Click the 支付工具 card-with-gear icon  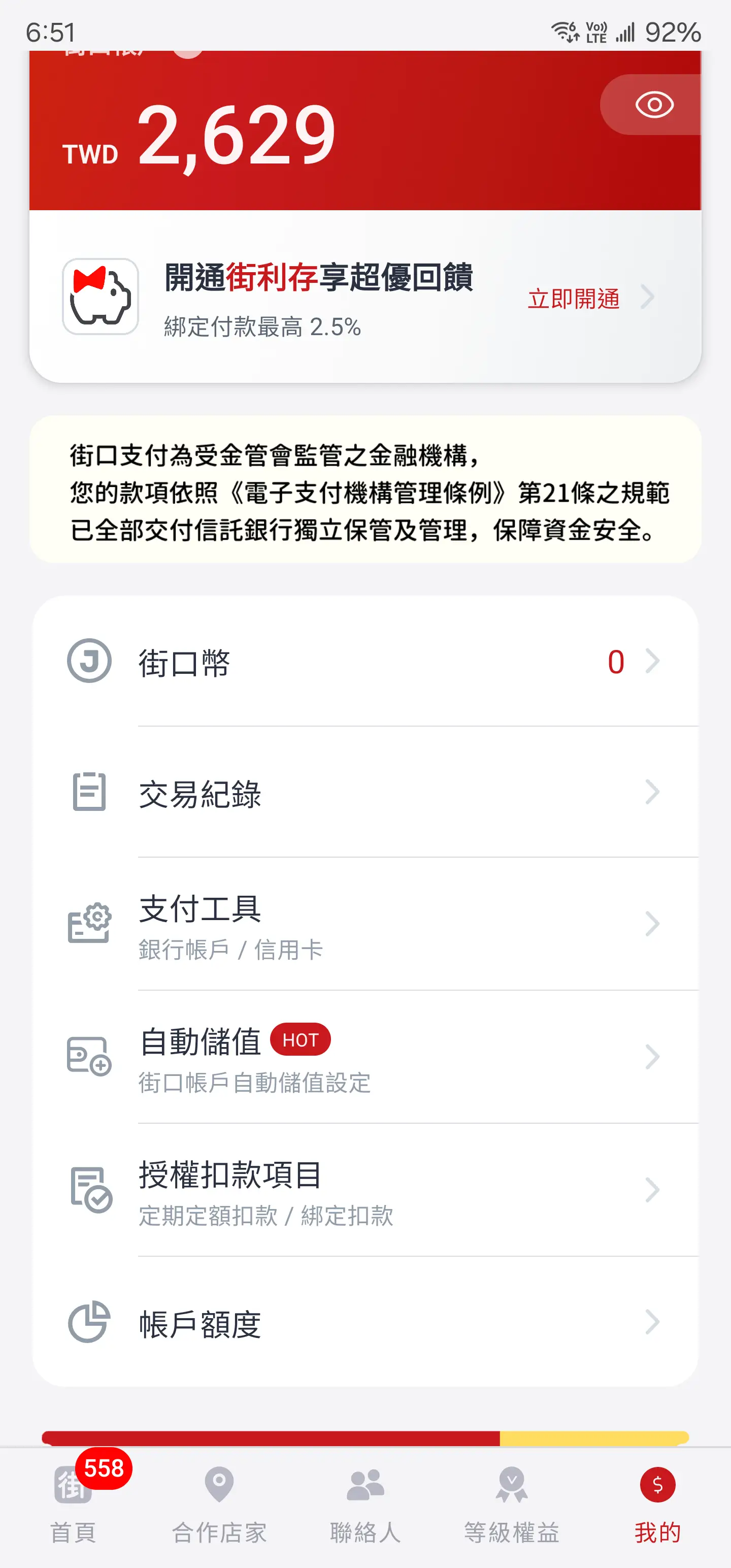coord(90,923)
